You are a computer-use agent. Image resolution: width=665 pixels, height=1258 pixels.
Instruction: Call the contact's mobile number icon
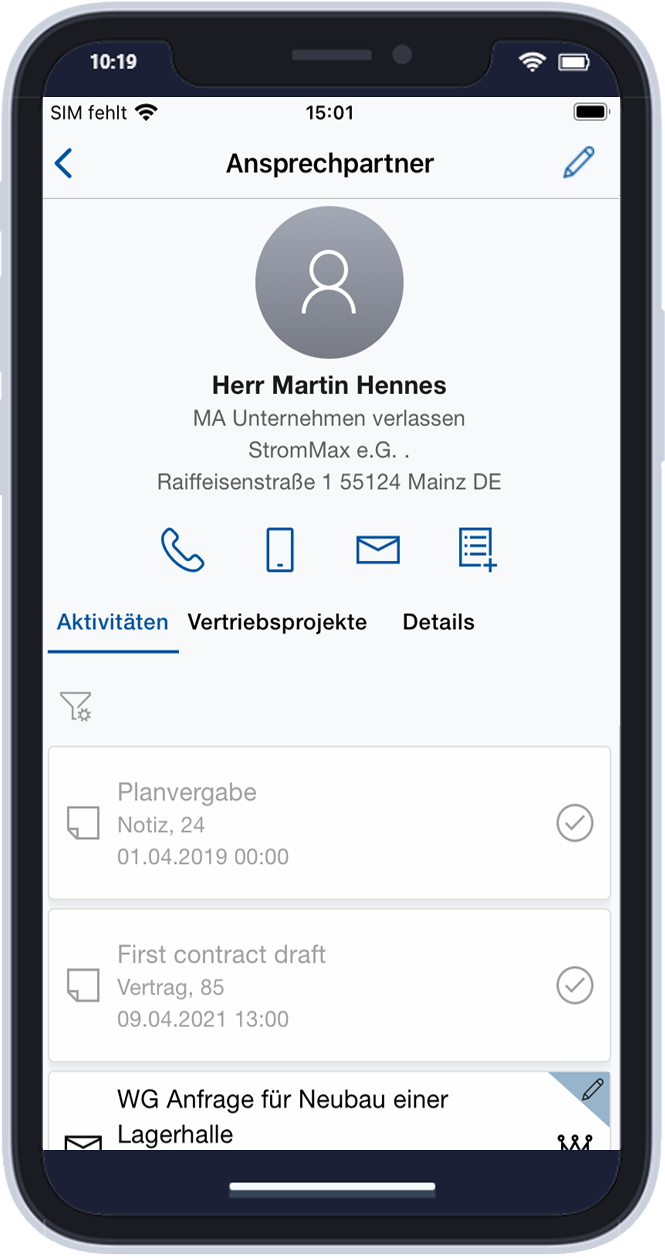click(x=280, y=550)
